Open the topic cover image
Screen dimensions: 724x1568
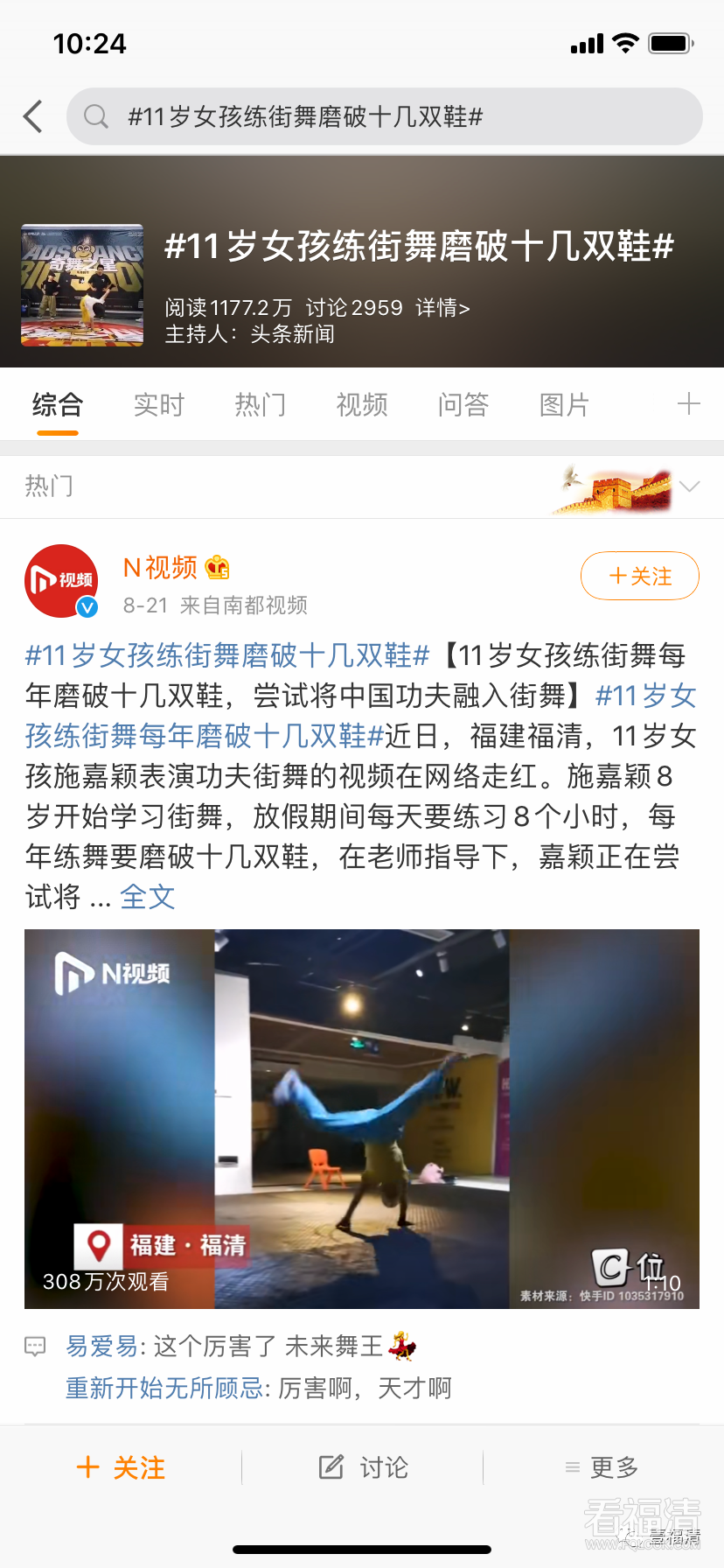tap(82, 285)
